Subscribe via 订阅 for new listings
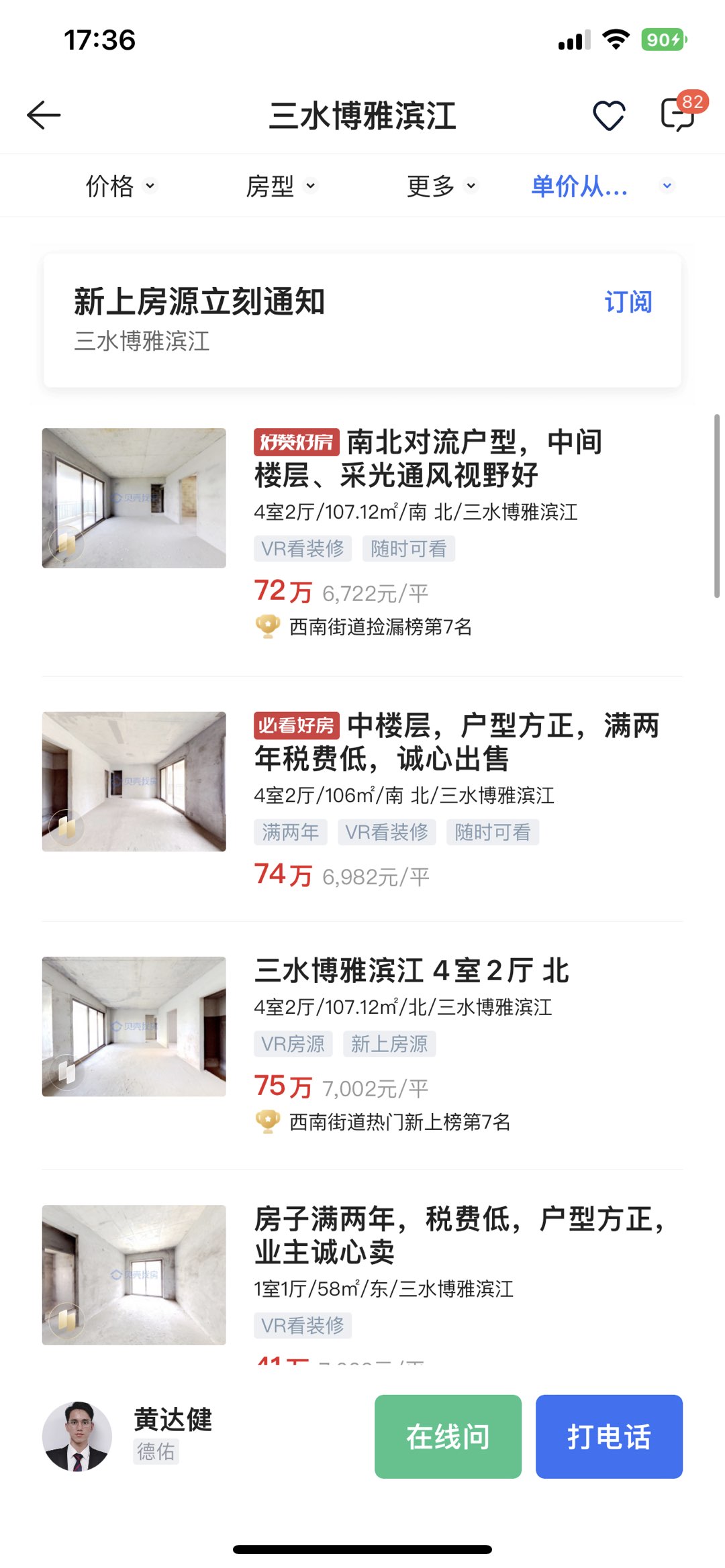The image size is (725, 1568). pyautogui.click(x=628, y=302)
